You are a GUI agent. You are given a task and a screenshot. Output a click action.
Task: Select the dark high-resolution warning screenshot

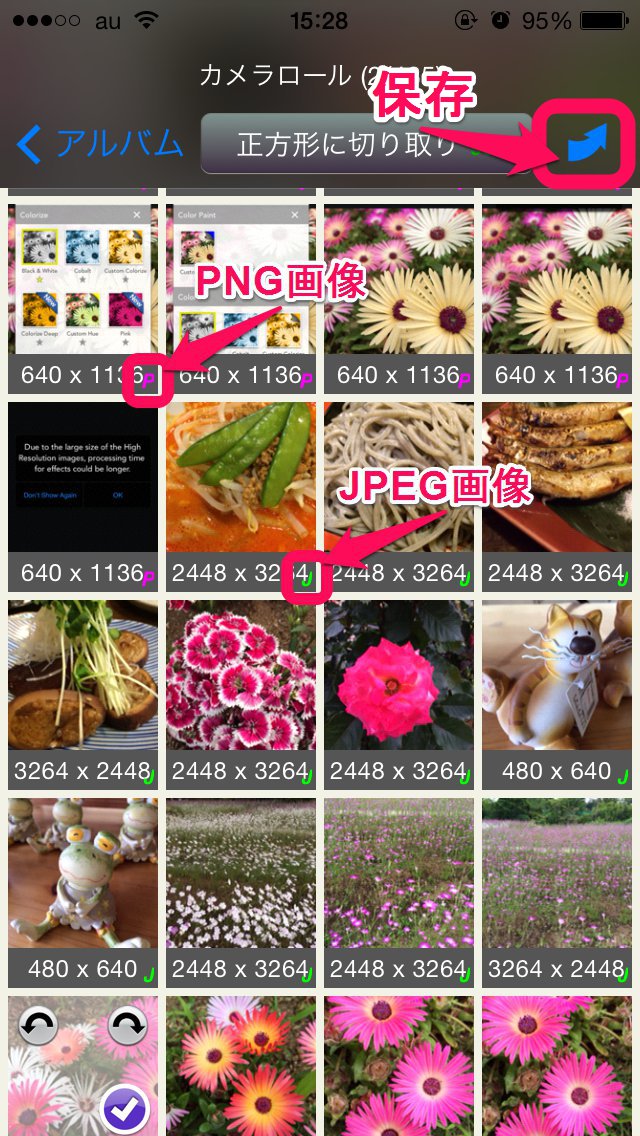[83, 478]
